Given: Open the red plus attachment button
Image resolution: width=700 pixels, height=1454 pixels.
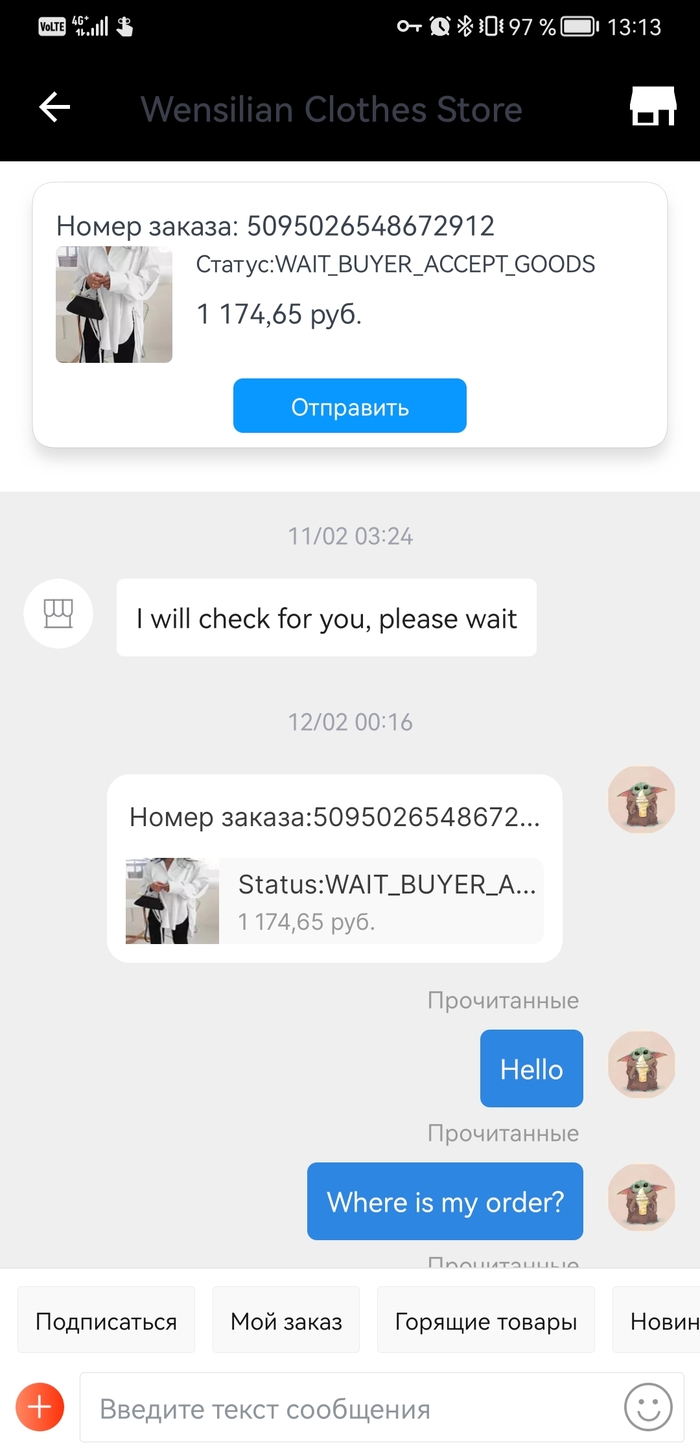Looking at the screenshot, I should tap(40, 1408).
